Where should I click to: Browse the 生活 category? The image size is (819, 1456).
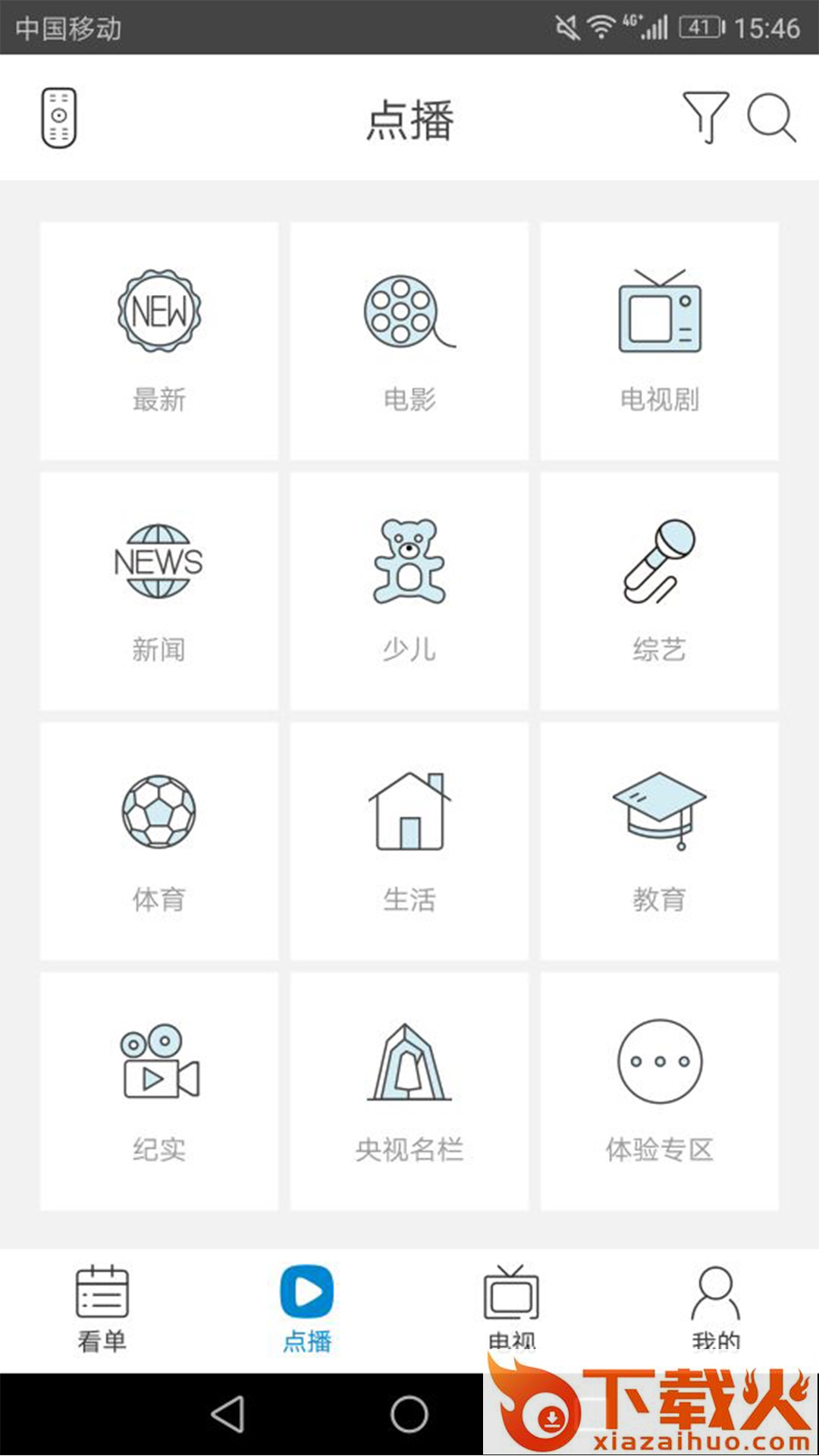point(409,841)
